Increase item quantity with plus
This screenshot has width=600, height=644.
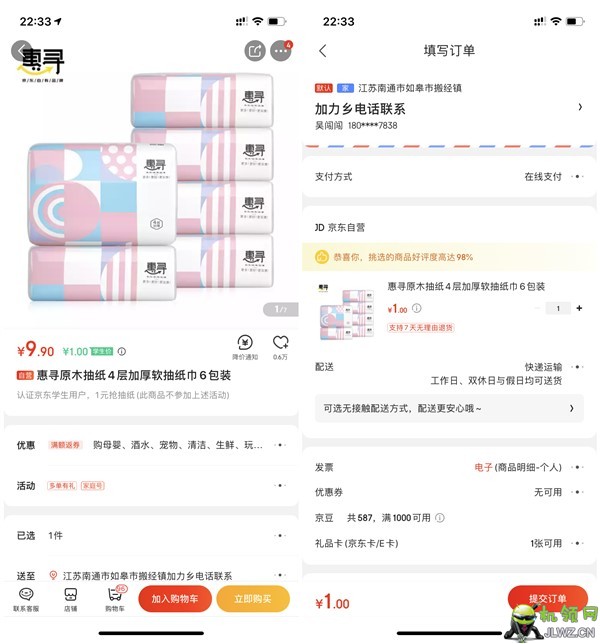579,308
